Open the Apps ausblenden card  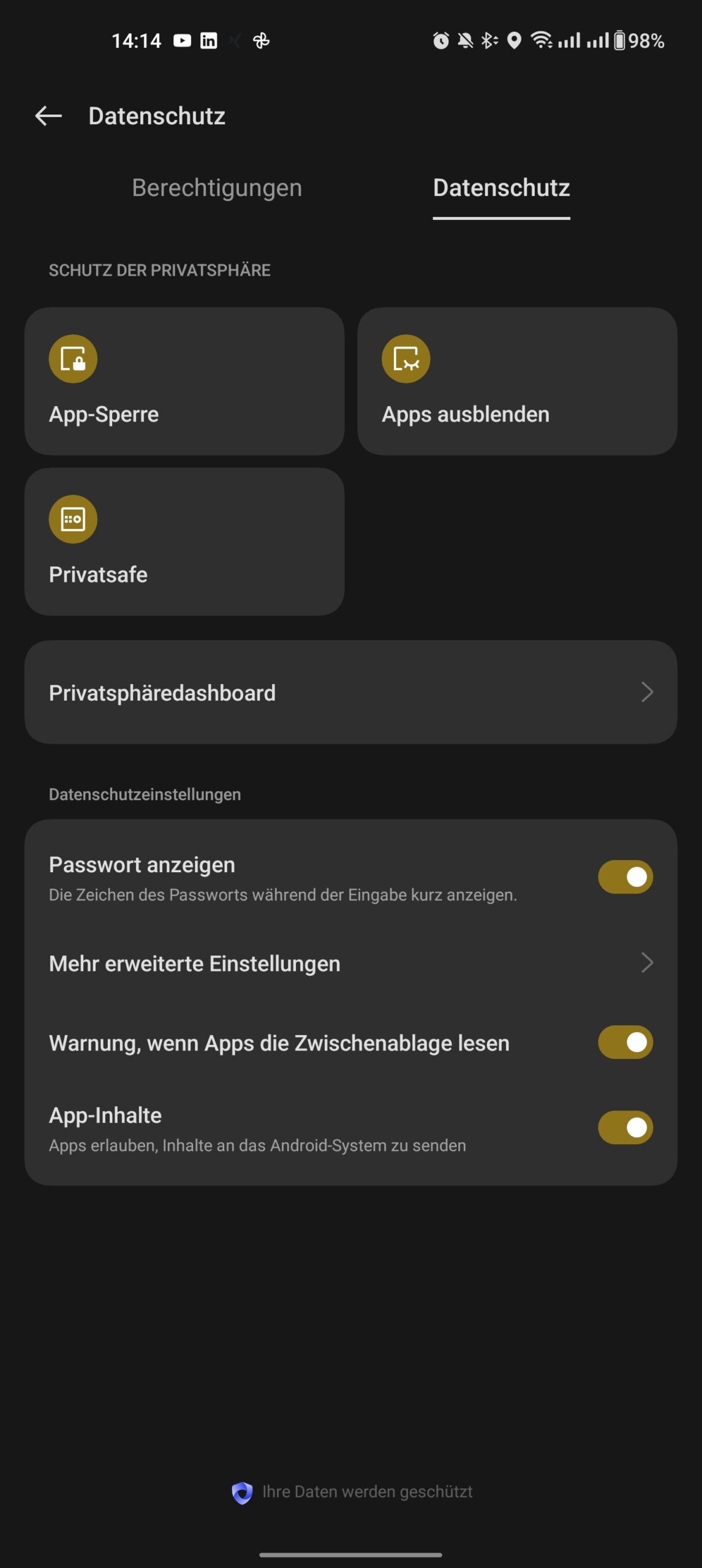pyautogui.click(x=517, y=381)
